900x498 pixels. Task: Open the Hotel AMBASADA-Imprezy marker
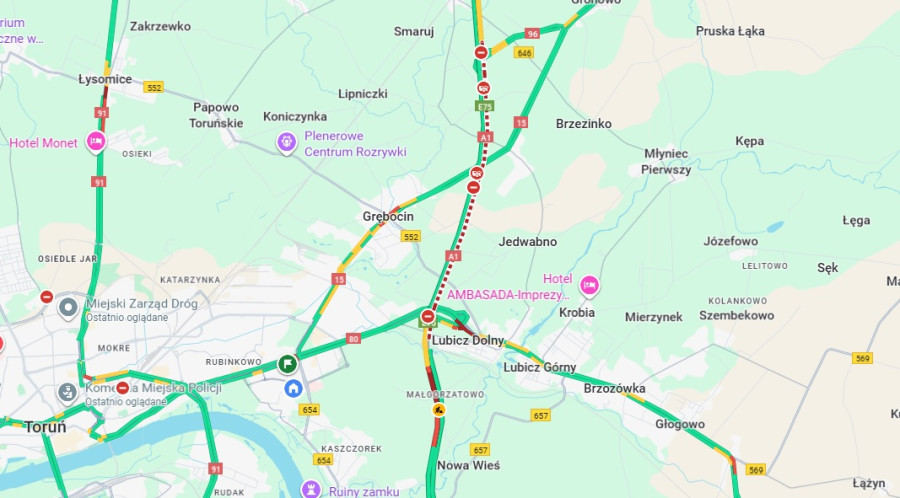coord(589,286)
